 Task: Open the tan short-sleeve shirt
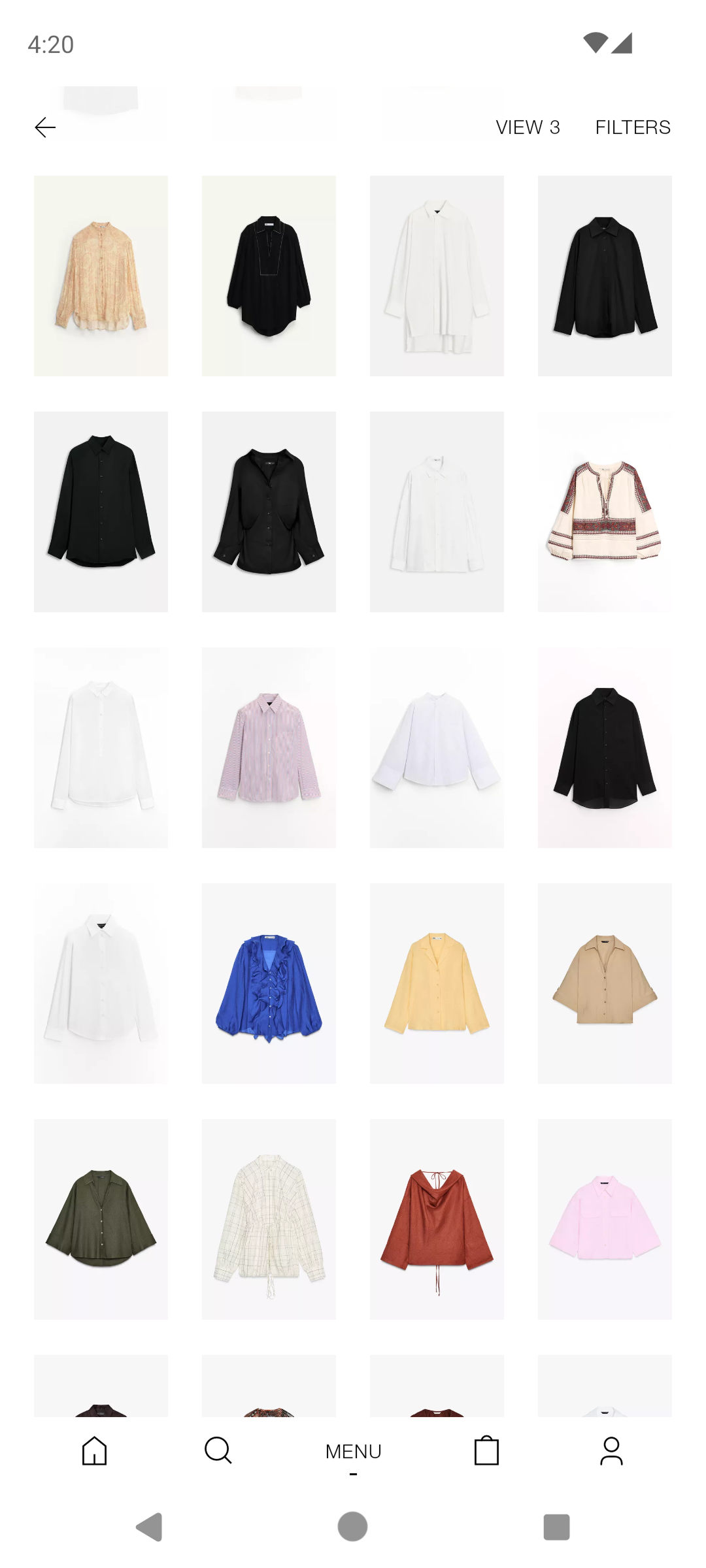tap(605, 983)
